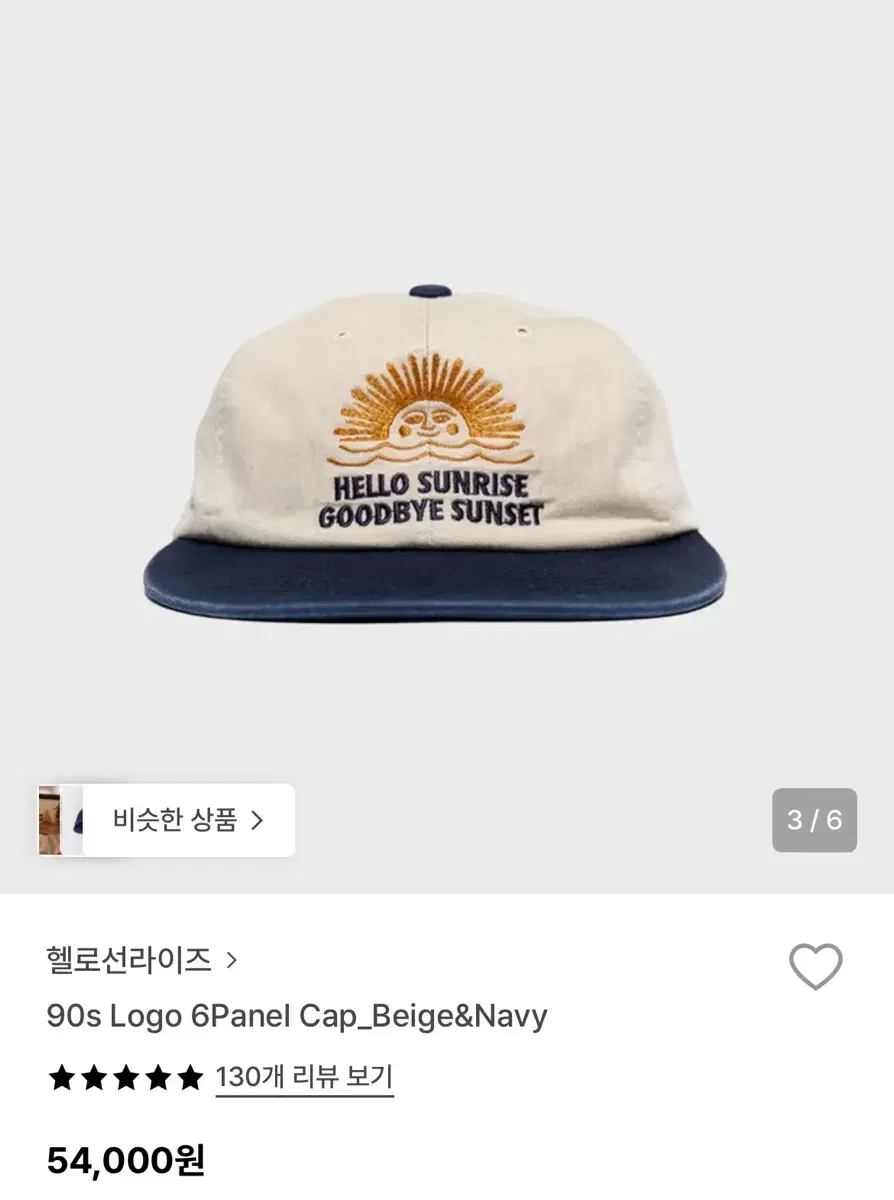This screenshot has height=1200, width=894.
Task: Expand the seller section via its chevron
Action: [233, 958]
